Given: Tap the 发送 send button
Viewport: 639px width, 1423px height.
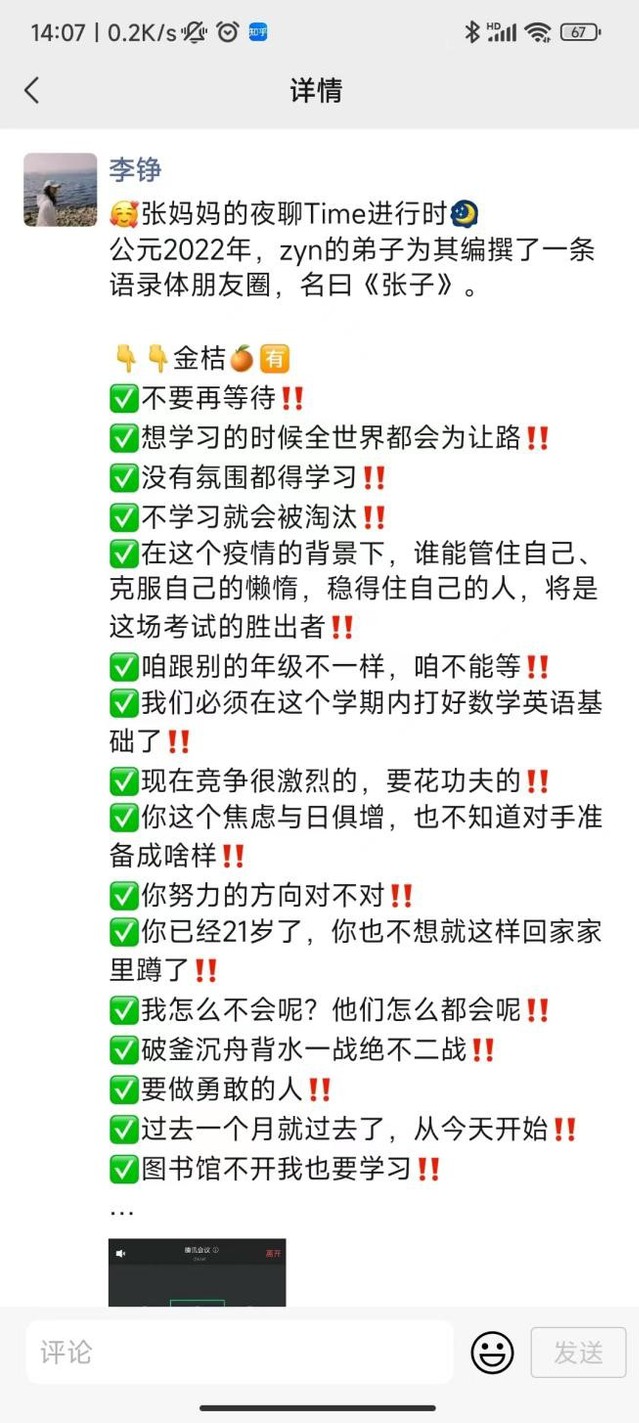Looking at the screenshot, I should pyautogui.click(x=578, y=1353).
